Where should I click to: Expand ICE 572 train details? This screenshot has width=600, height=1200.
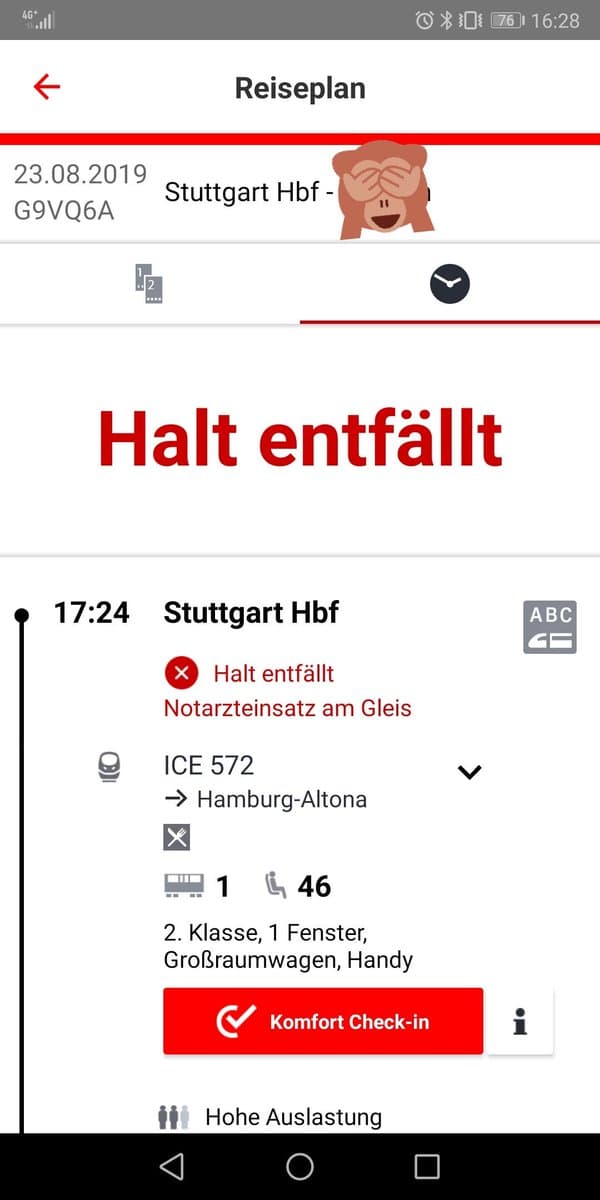coord(469,771)
